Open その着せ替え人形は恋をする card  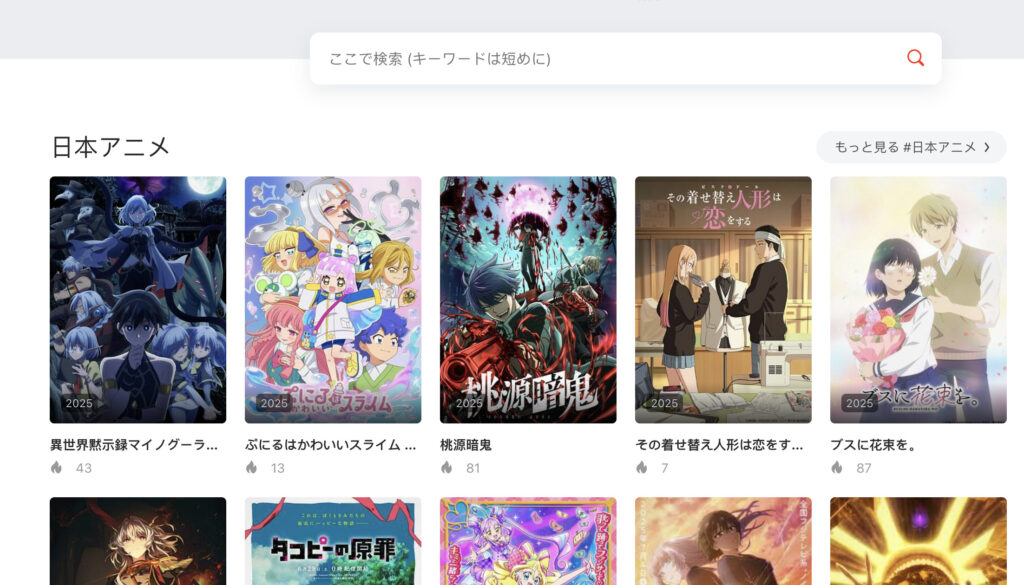(723, 300)
